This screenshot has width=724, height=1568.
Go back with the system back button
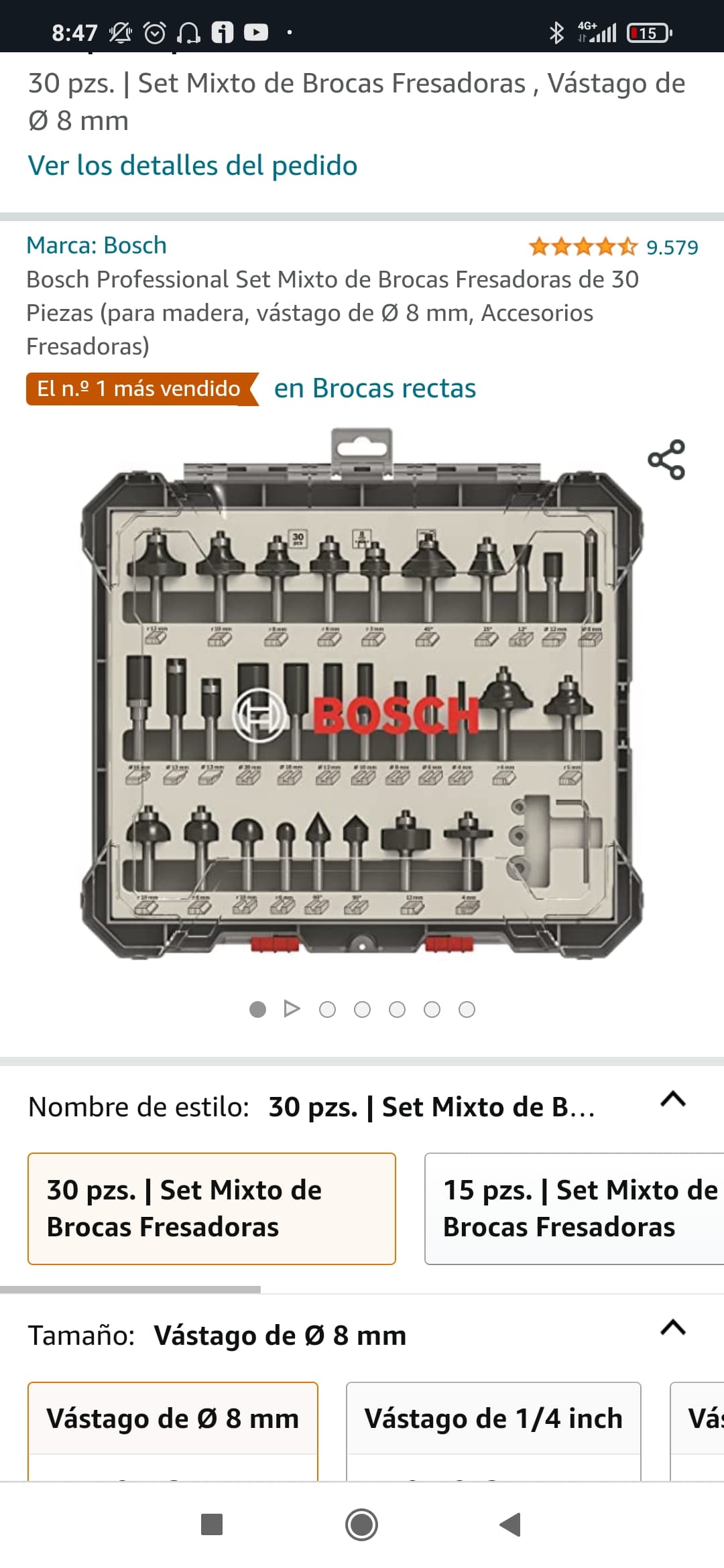[x=511, y=1524]
